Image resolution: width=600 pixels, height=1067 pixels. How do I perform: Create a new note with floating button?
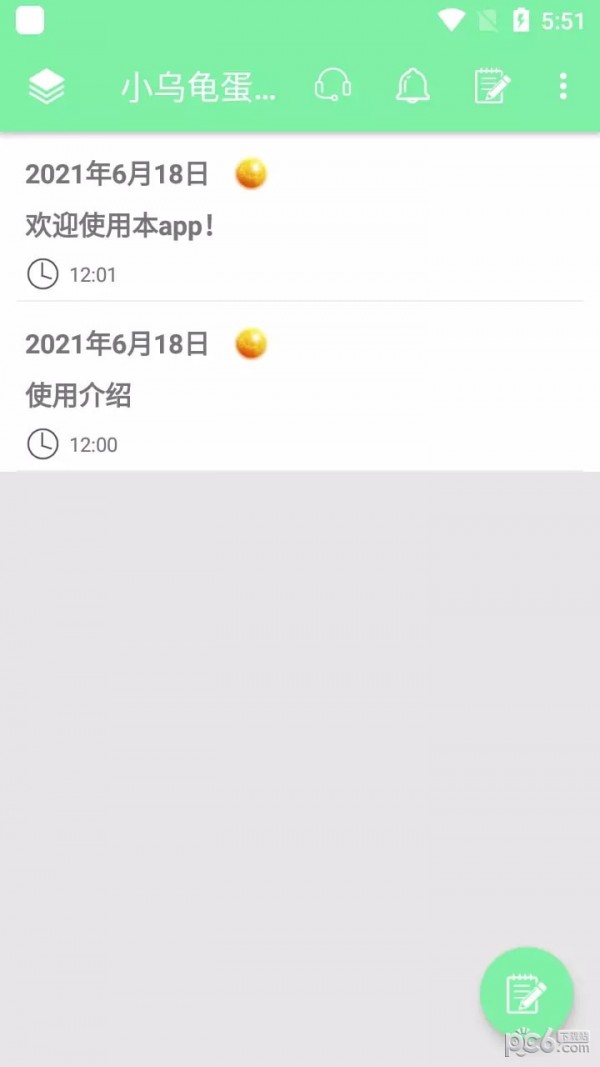click(526, 994)
